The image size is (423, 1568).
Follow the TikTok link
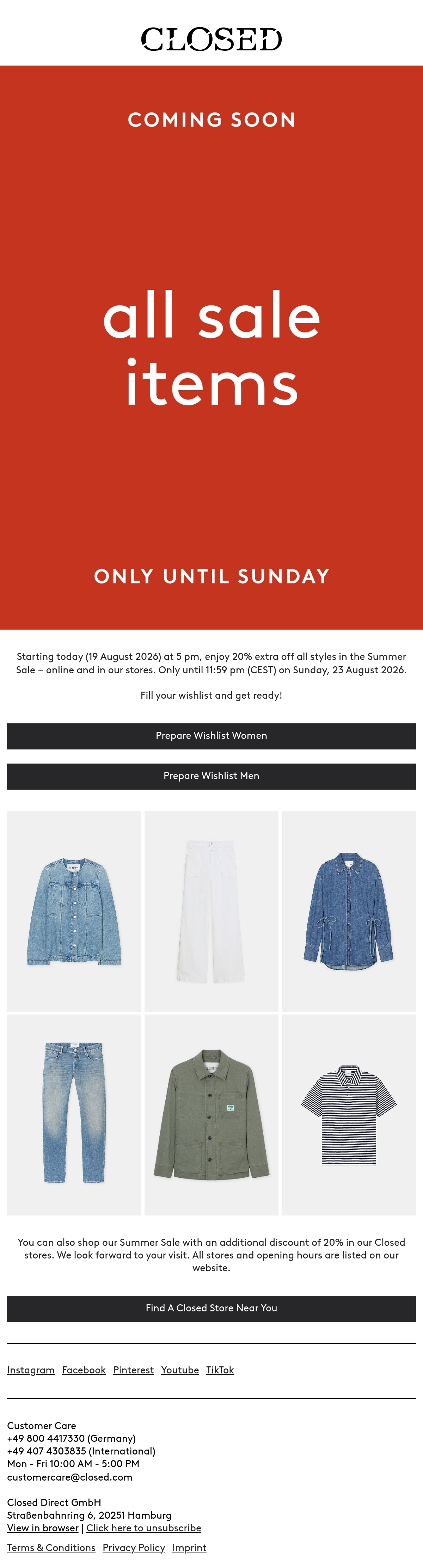[x=220, y=1370]
